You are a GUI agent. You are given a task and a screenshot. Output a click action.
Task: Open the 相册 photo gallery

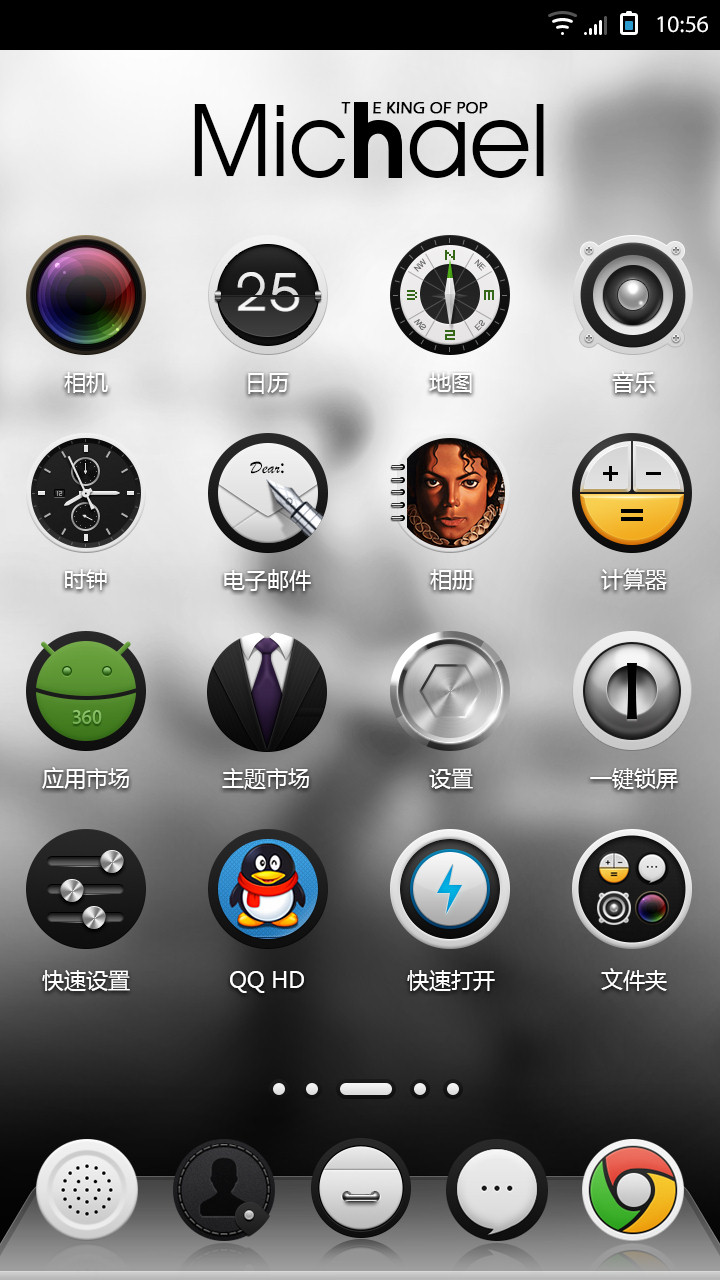click(x=450, y=493)
